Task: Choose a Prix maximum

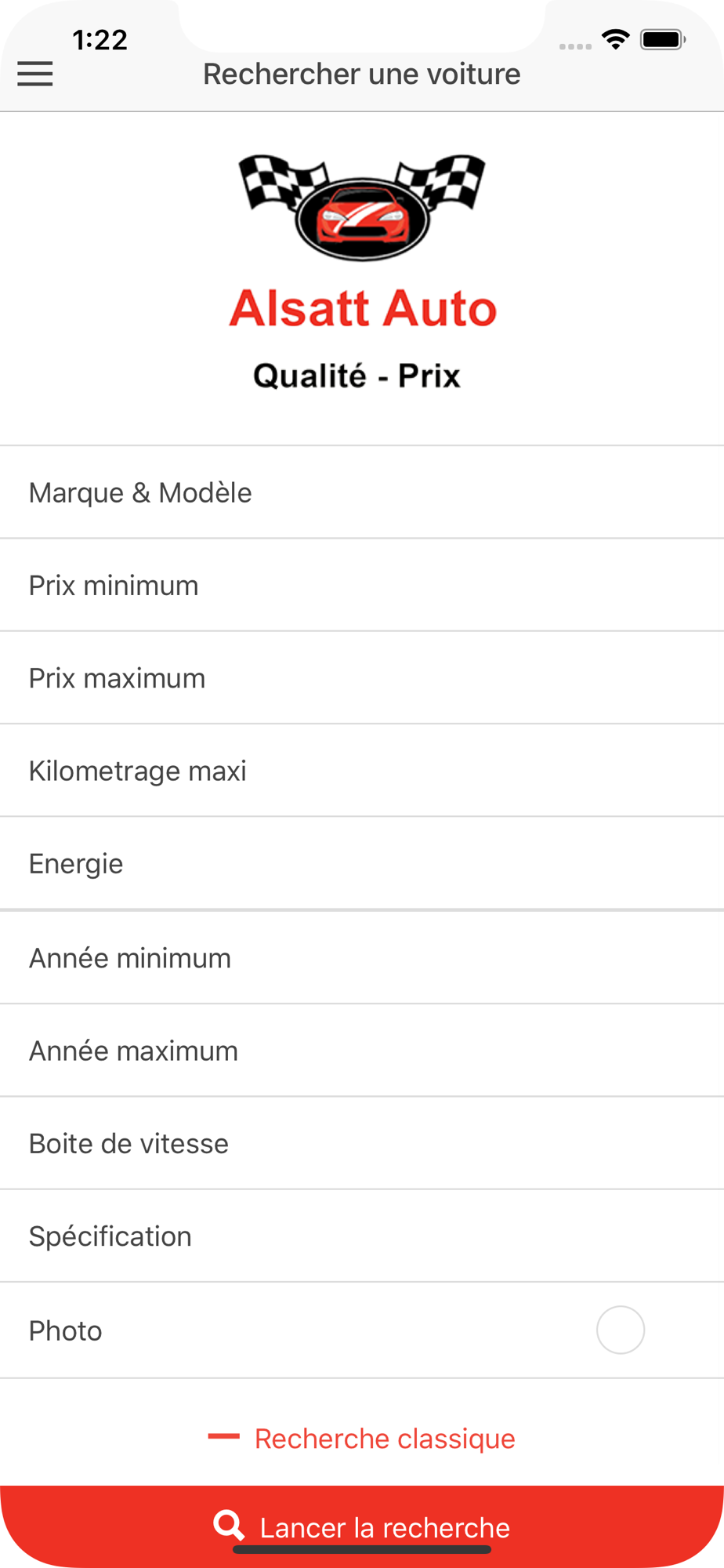Action: [362, 678]
